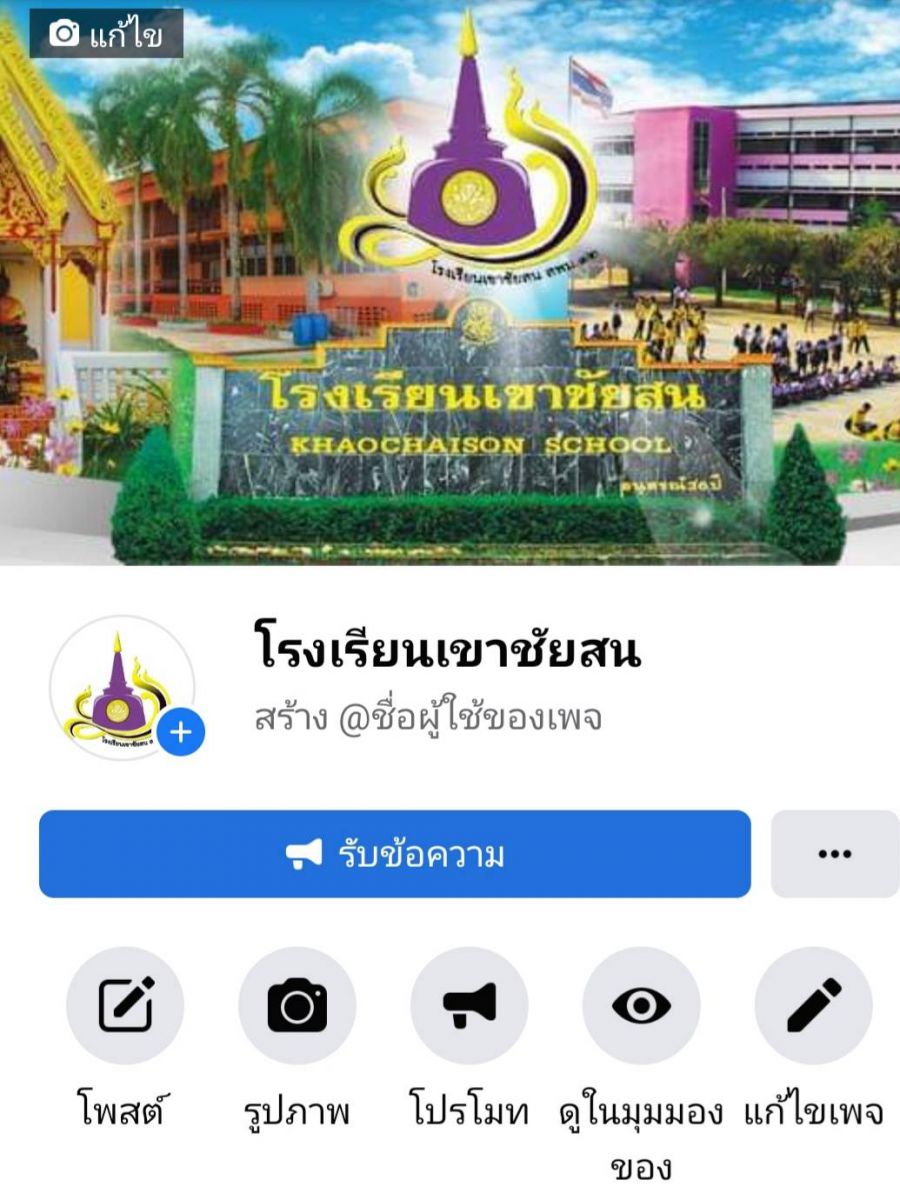Open สร้าง @ชื่อผู้ใช้ของเพจ username link
The width and height of the screenshot is (900, 1200).
428,717
